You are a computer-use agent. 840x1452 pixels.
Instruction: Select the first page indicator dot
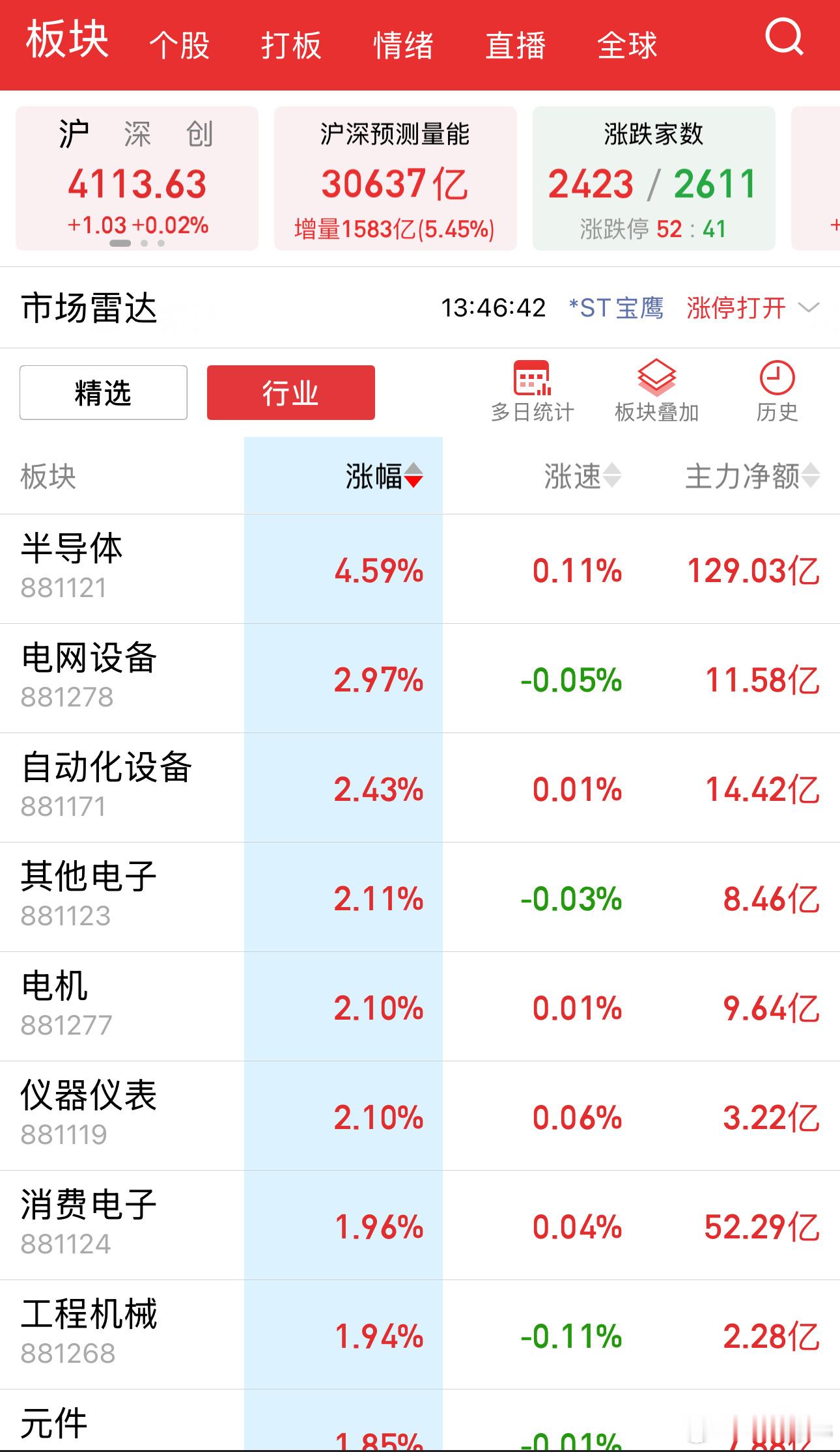click(x=120, y=244)
